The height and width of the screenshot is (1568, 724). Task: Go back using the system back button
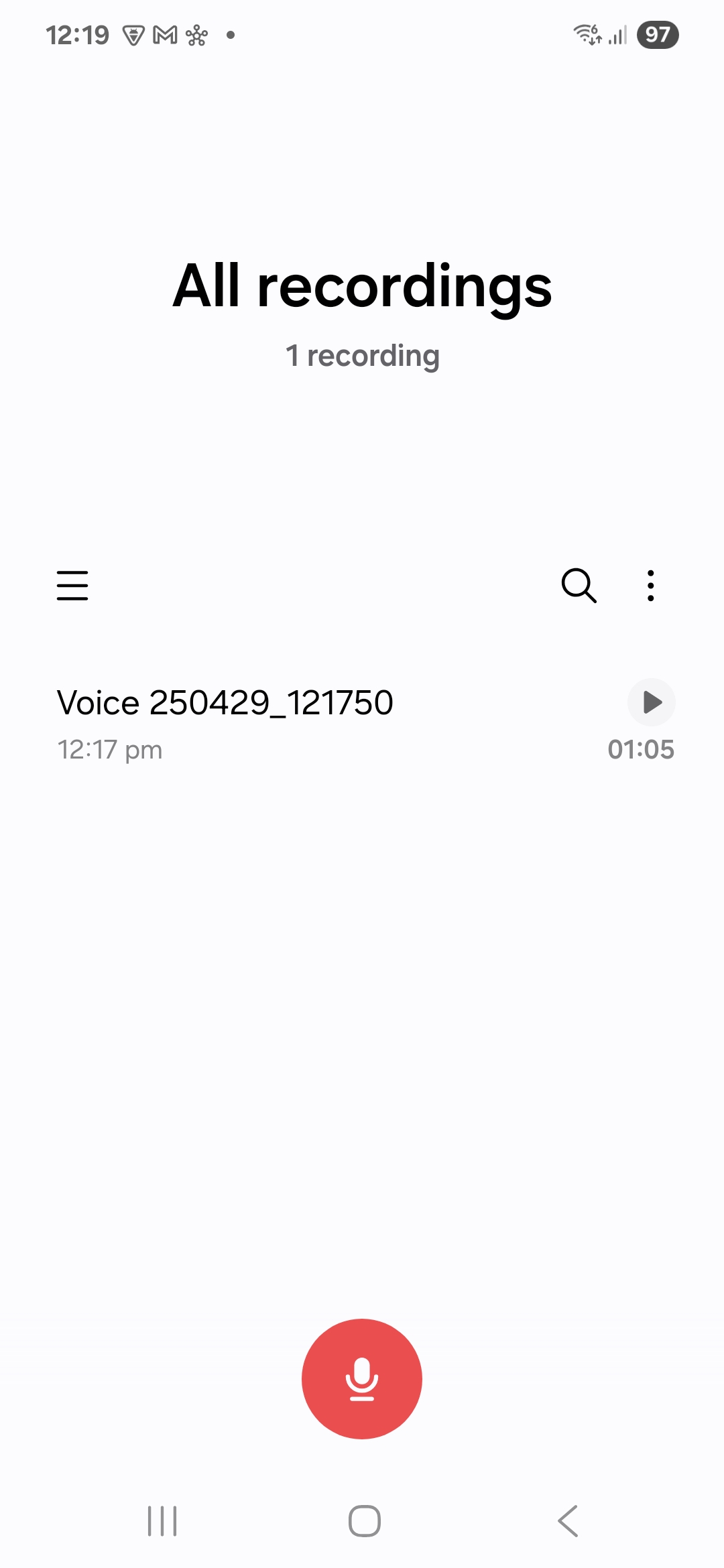pyautogui.click(x=568, y=1520)
